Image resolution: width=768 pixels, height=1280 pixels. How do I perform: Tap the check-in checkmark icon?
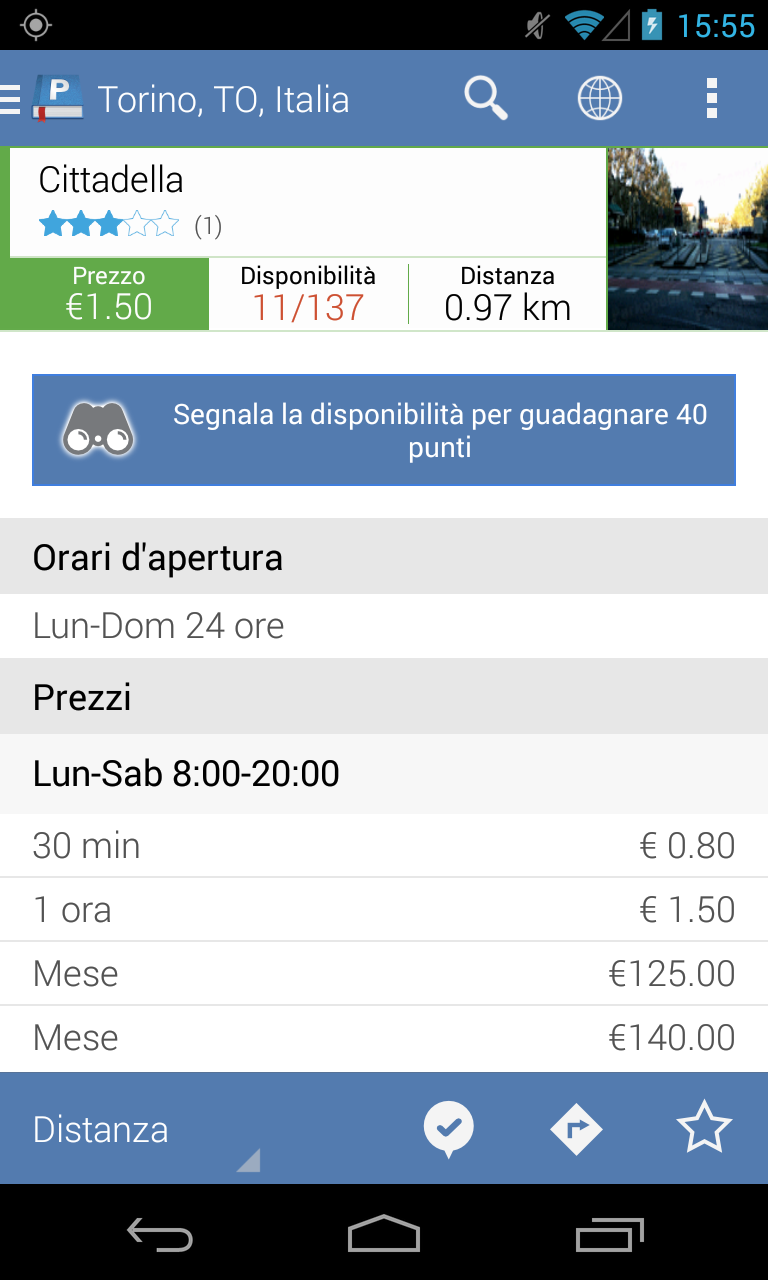(x=448, y=1129)
